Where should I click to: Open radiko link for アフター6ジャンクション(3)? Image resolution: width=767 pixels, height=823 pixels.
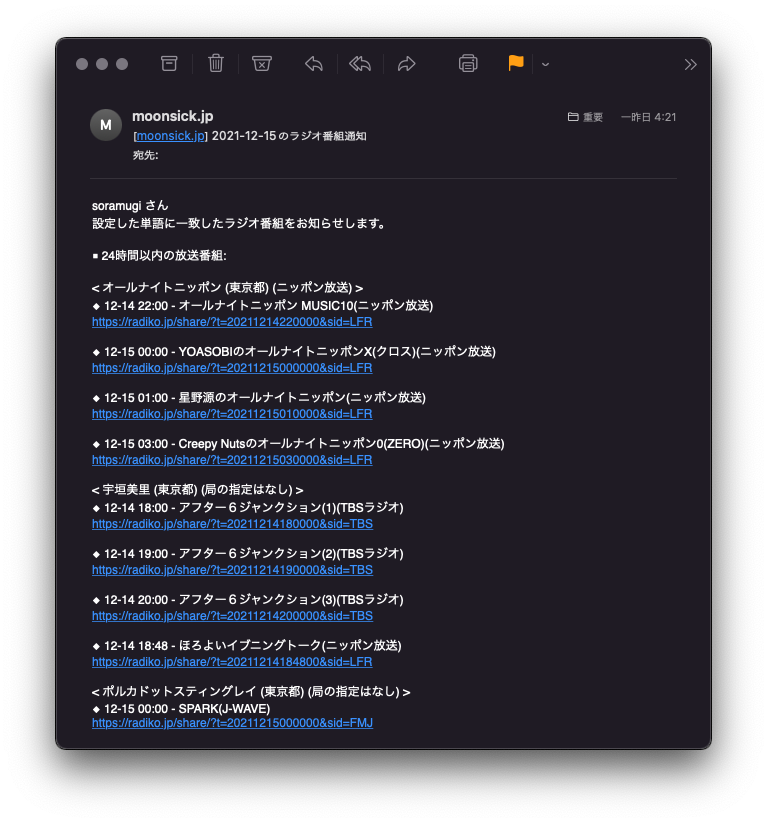click(232, 616)
